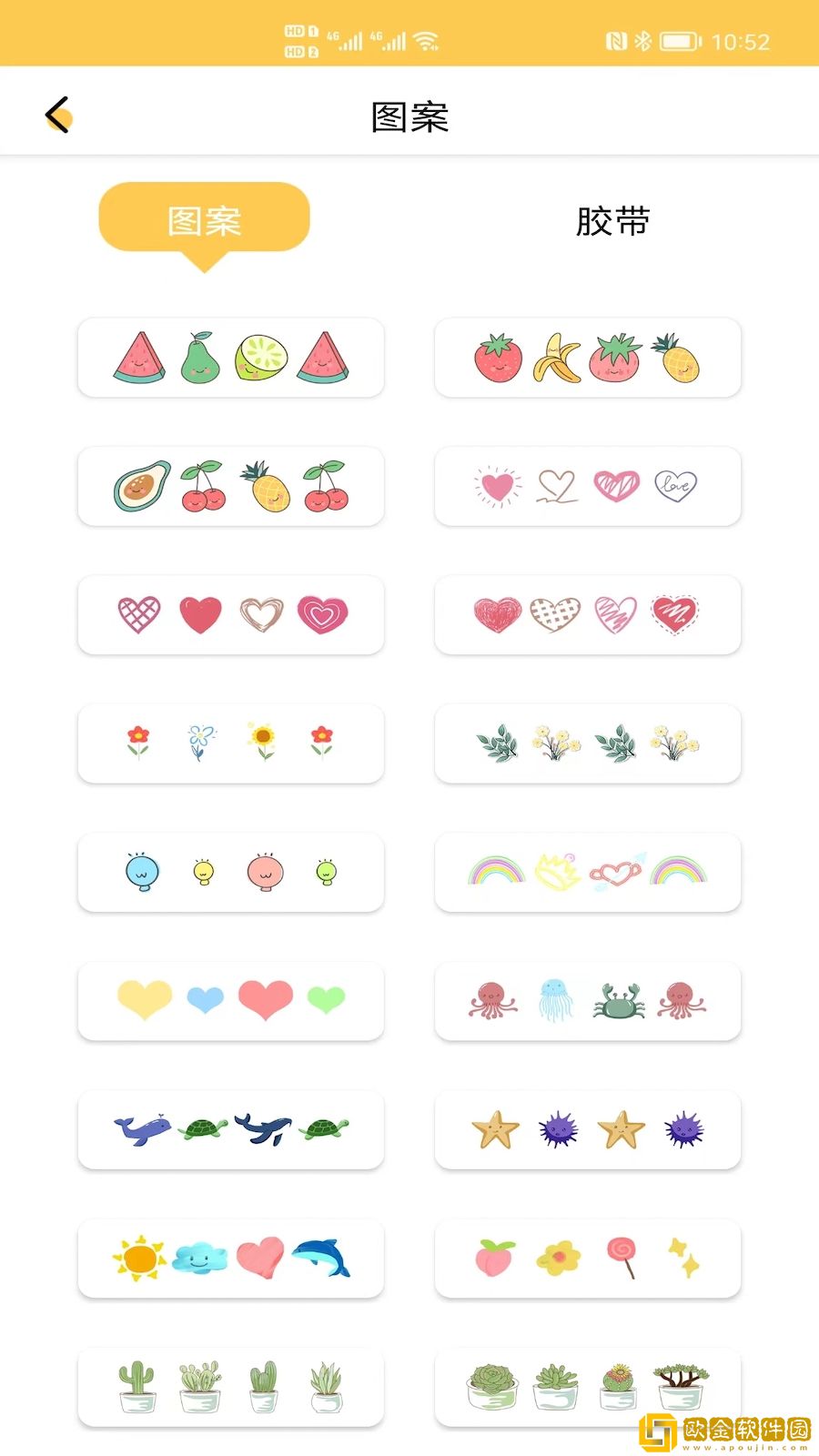The height and width of the screenshot is (1456, 819).
Task: Select the strawberry and banana pattern
Action: click(x=588, y=357)
